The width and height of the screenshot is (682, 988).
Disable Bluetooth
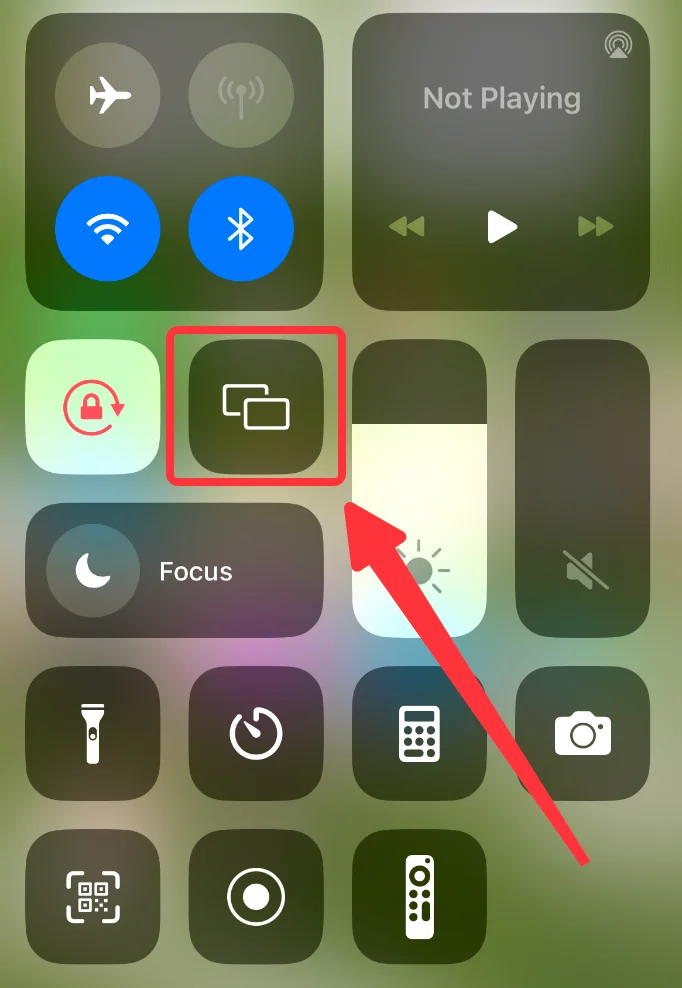click(x=240, y=230)
